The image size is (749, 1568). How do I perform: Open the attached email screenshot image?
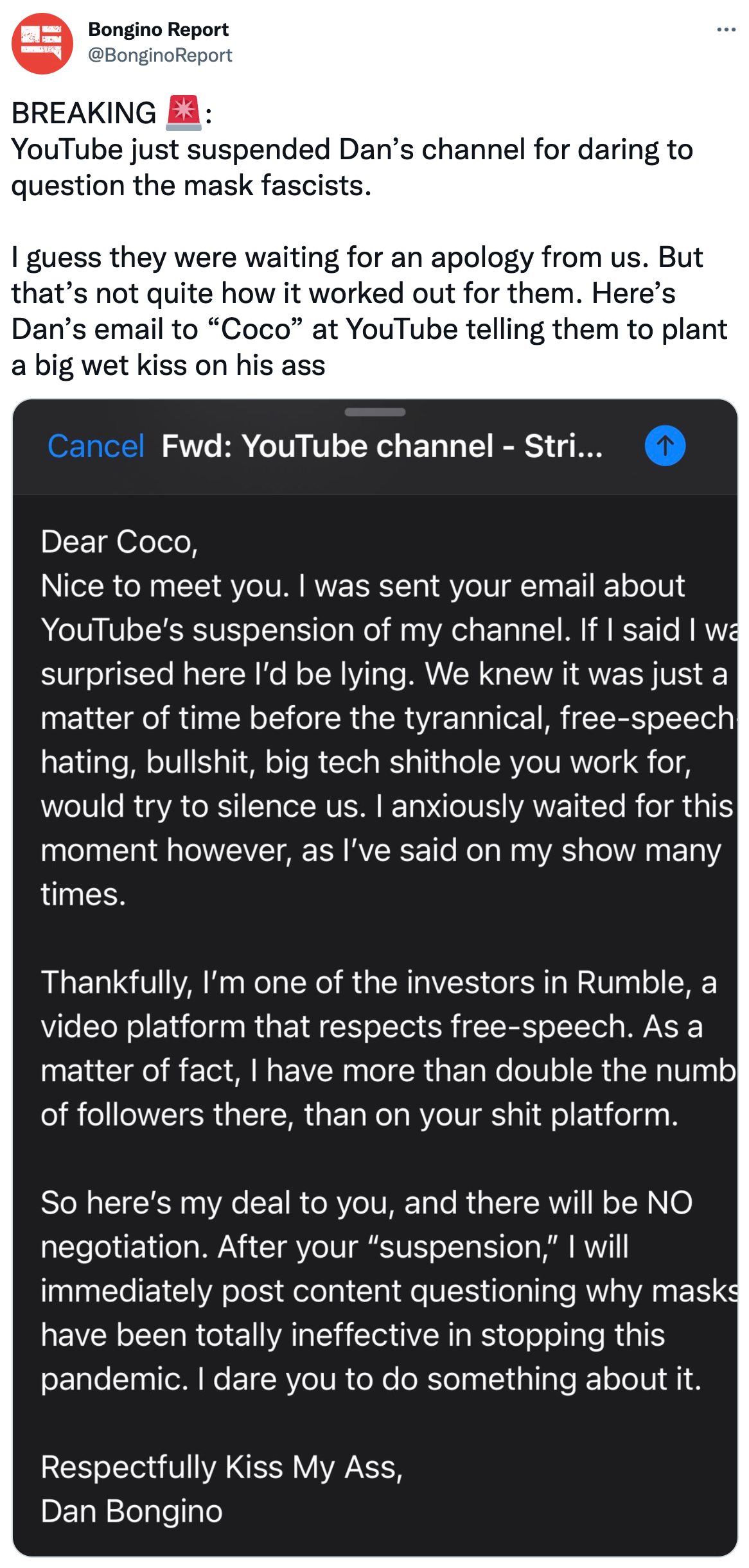click(375, 977)
